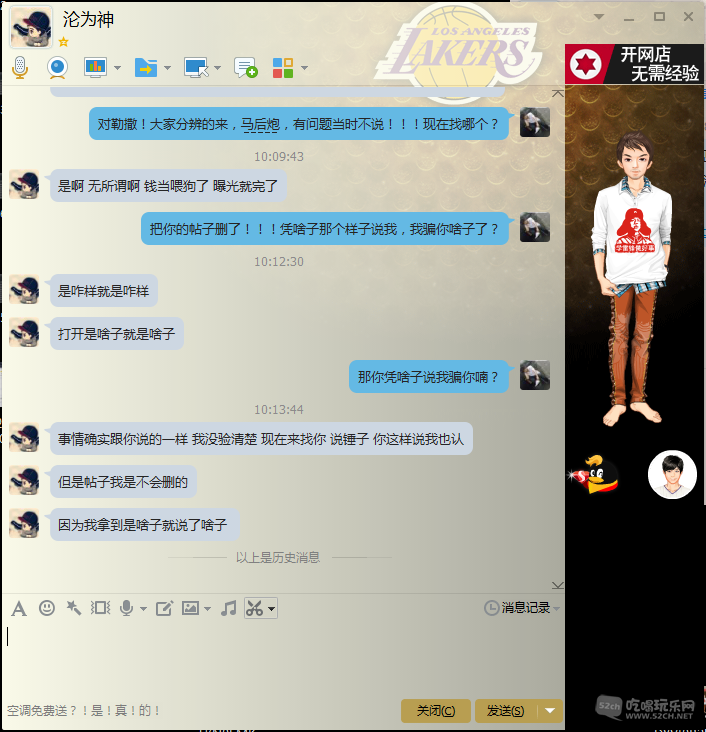Open 消息记录 message history
706x732 pixels.
pyautogui.click(x=519, y=608)
